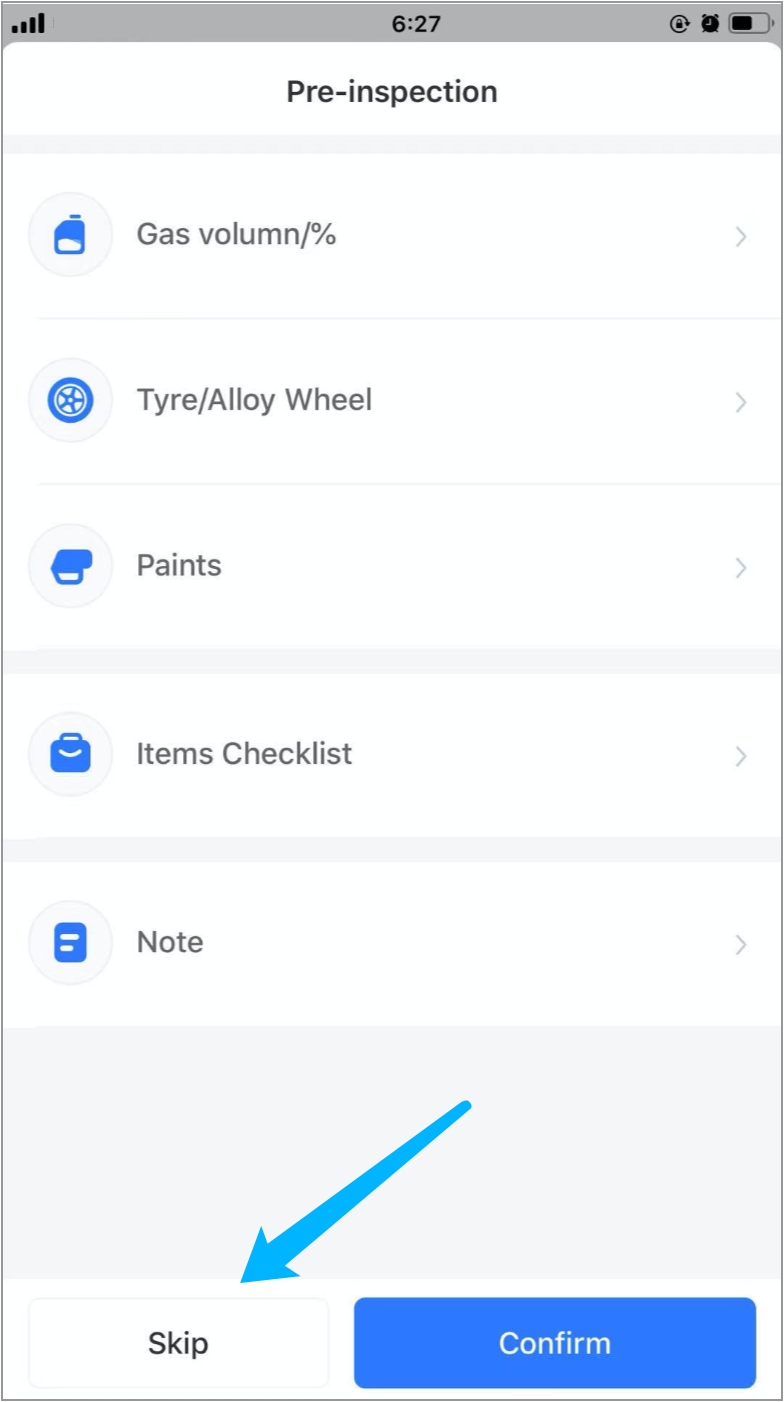Open Tyre/Alloy Wheel inspection
This screenshot has height=1402, width=784.
click(x=390, y=401)
